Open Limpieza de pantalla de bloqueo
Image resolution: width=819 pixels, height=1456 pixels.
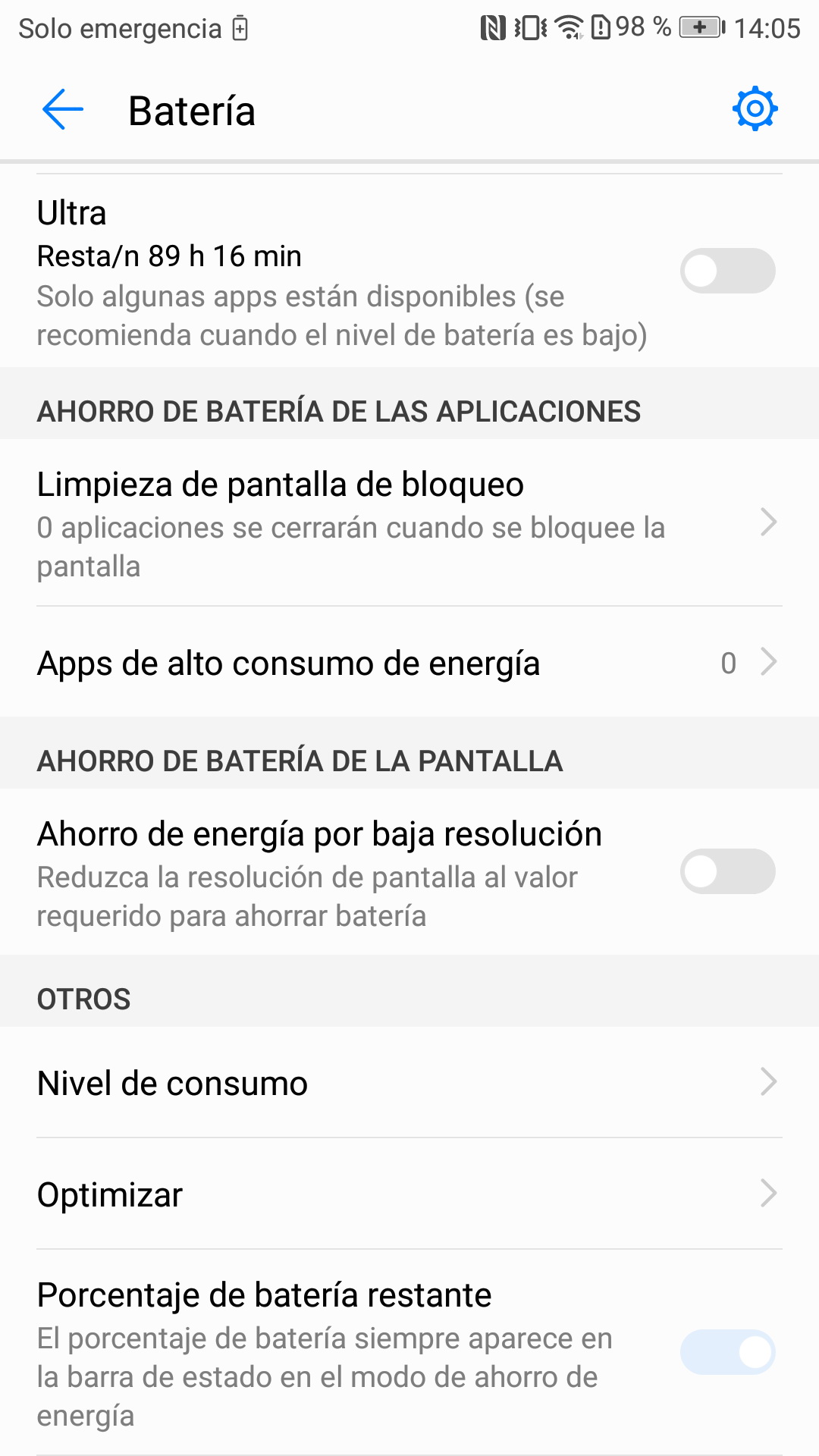coord(409,523)
